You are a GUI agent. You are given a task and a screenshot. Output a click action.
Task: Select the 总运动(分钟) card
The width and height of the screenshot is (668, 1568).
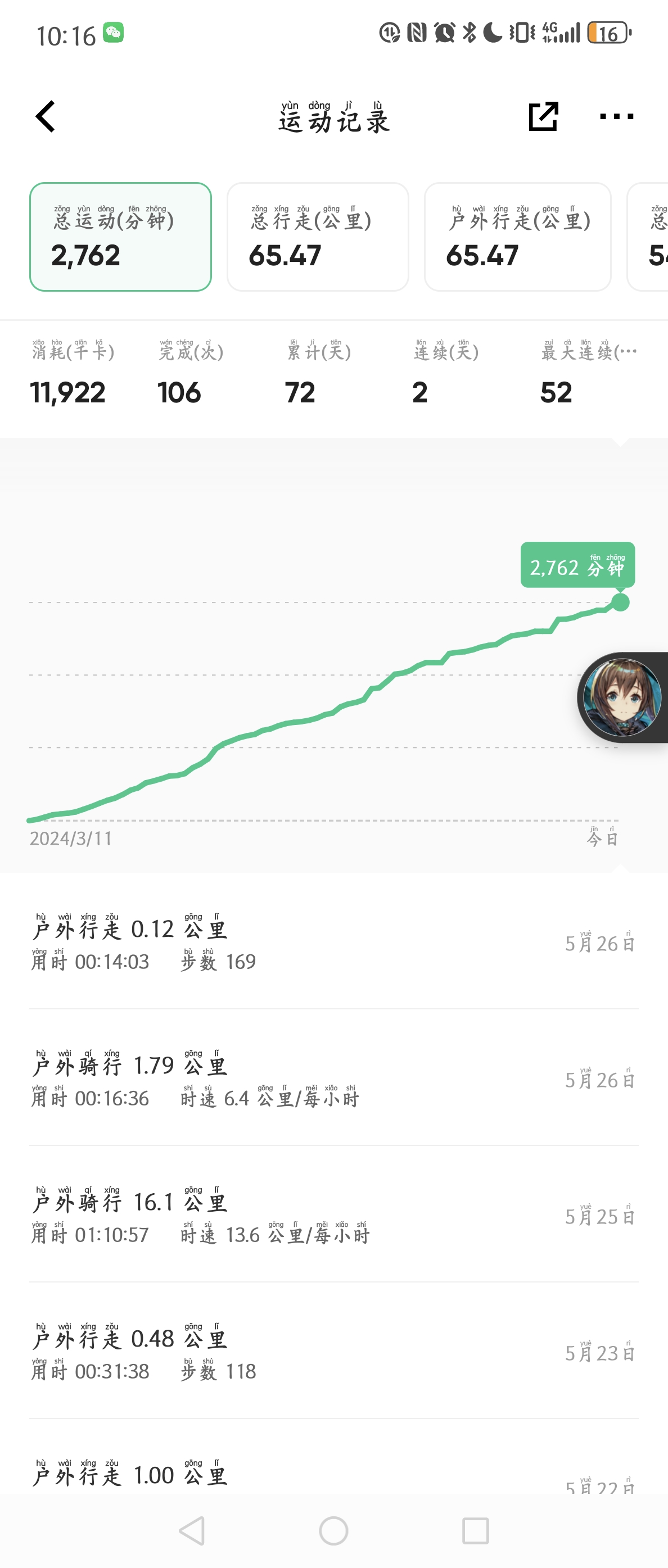pyautogui.click(x=120, y=237)
